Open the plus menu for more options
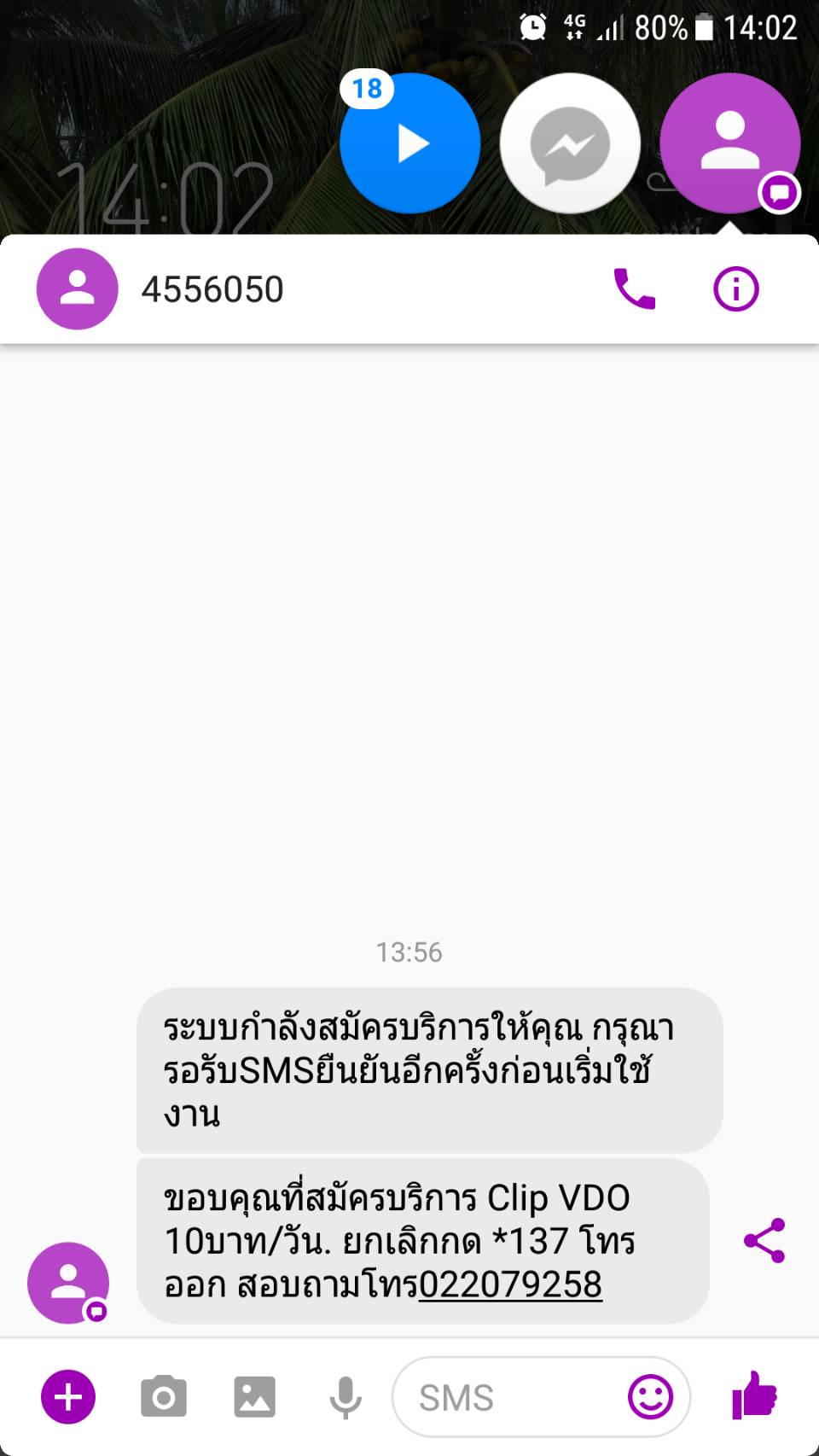 [68, 1397]
